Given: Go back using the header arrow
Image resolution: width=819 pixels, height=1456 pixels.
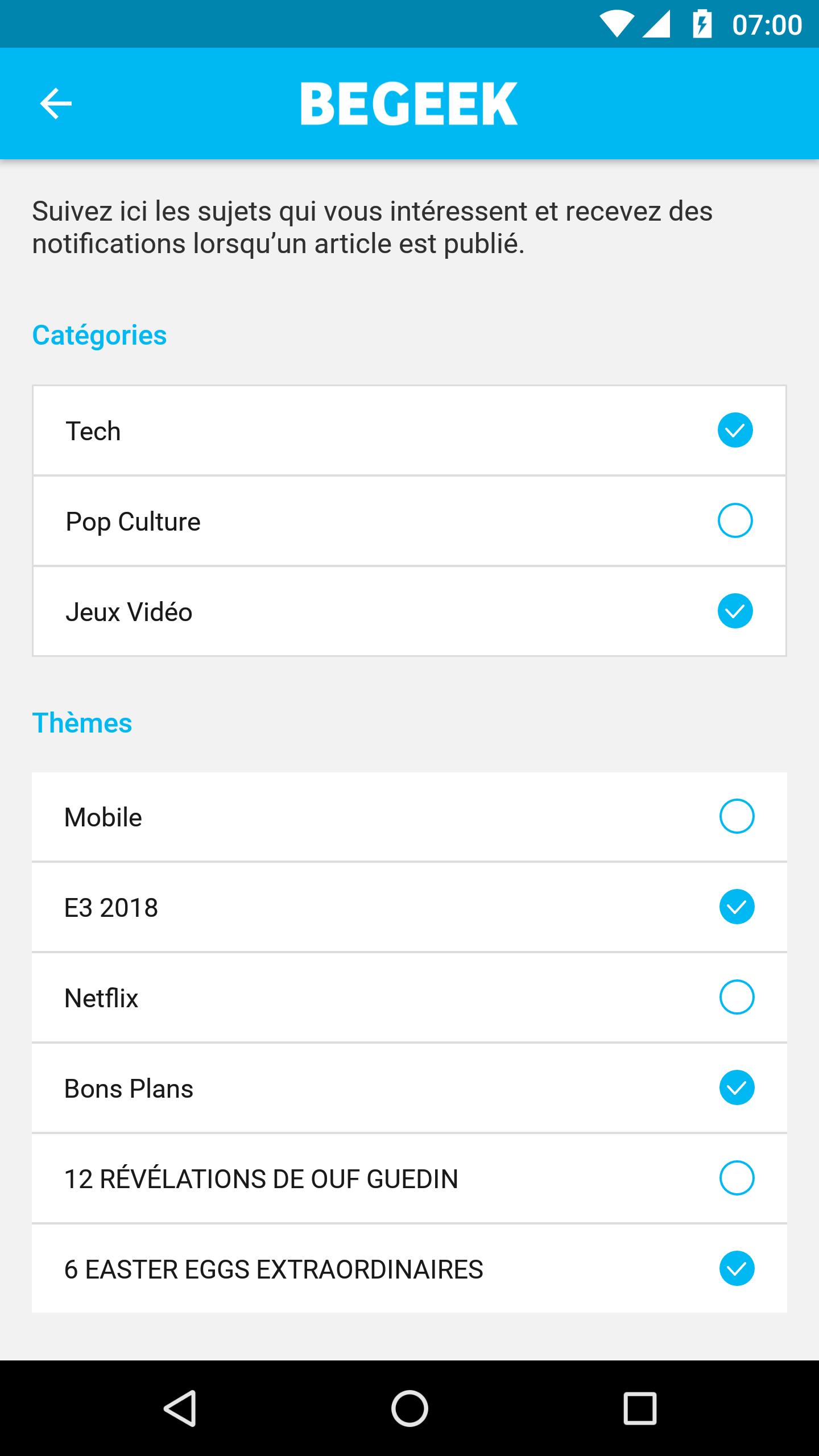Looking at the screenshot, I should tap(56, 104).
